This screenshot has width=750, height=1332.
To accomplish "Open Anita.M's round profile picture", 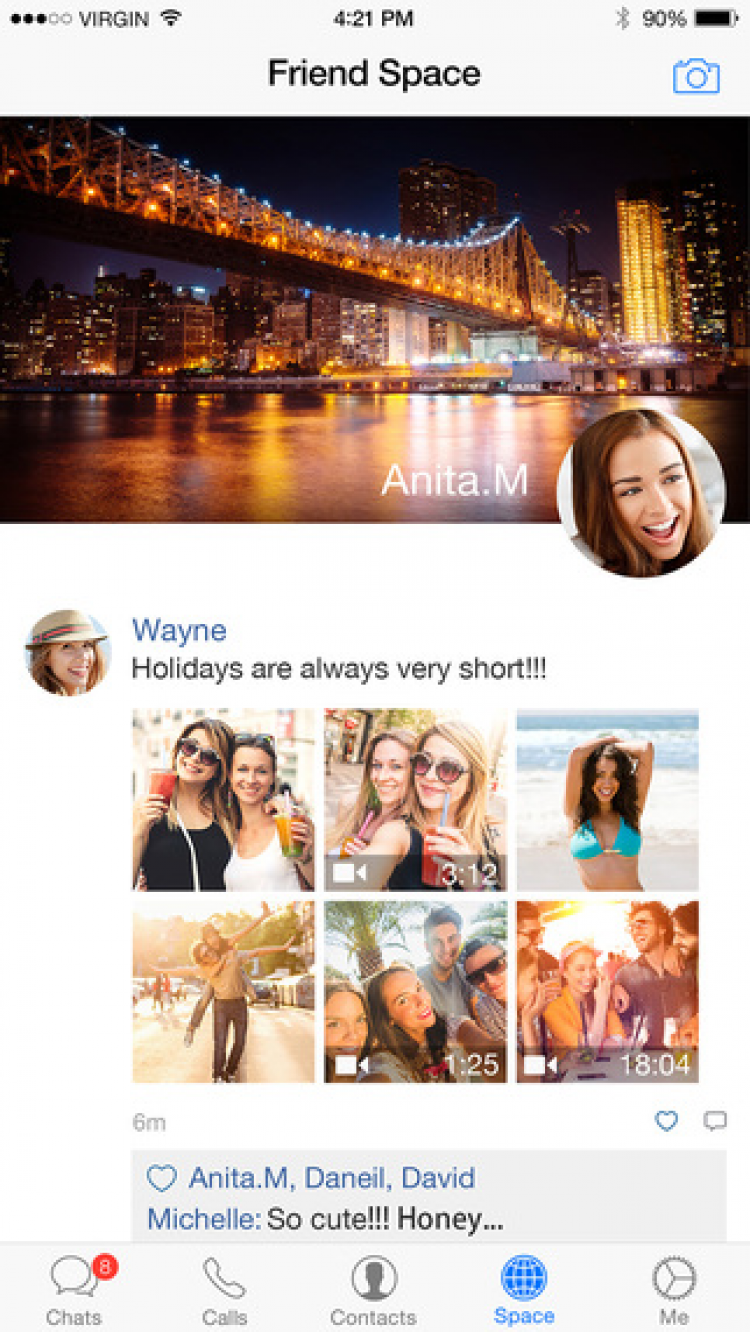I will click(x=641, y=493).
